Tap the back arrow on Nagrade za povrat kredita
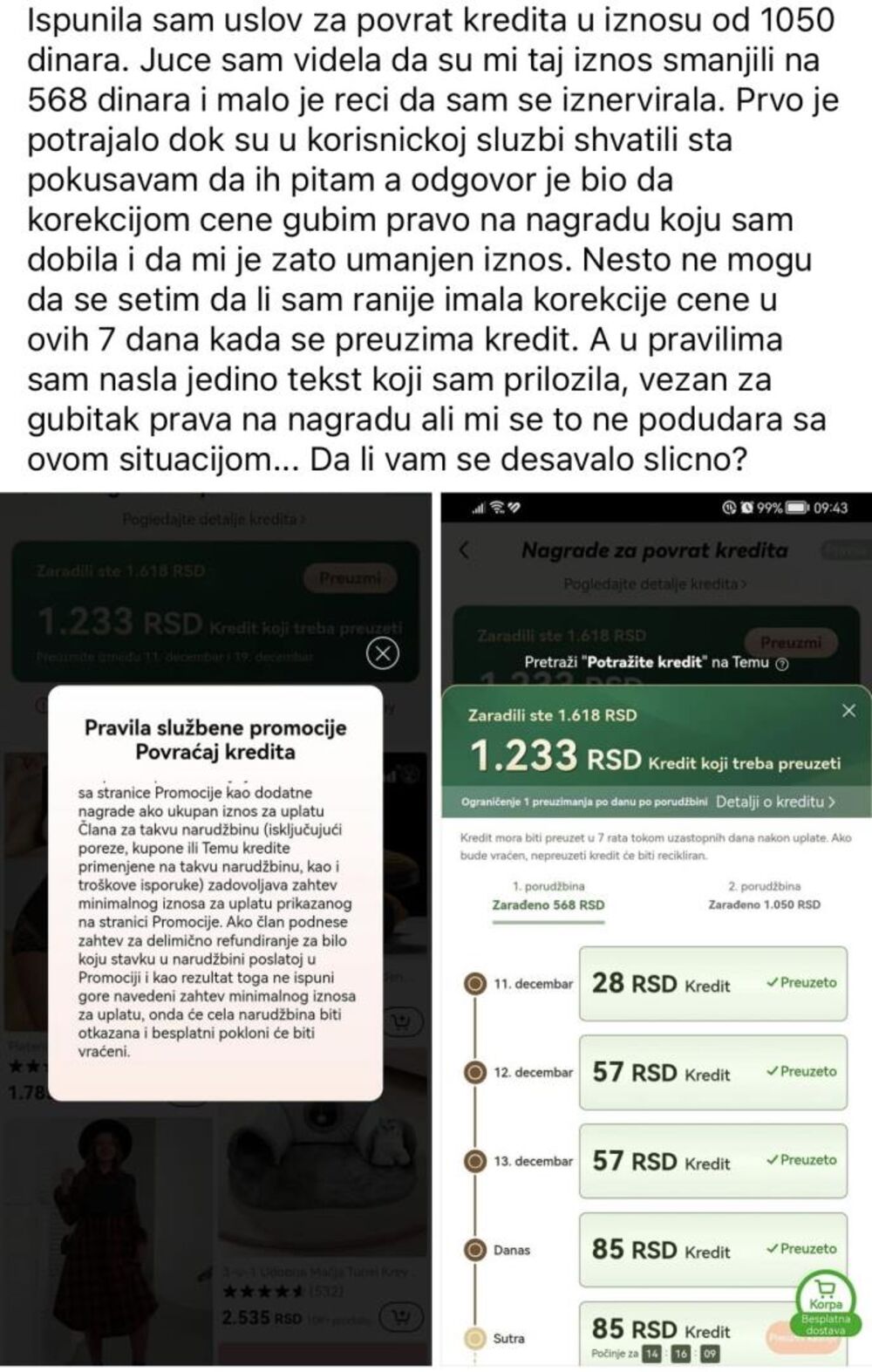The image size is (872, 1372). (x=463, y=551)
